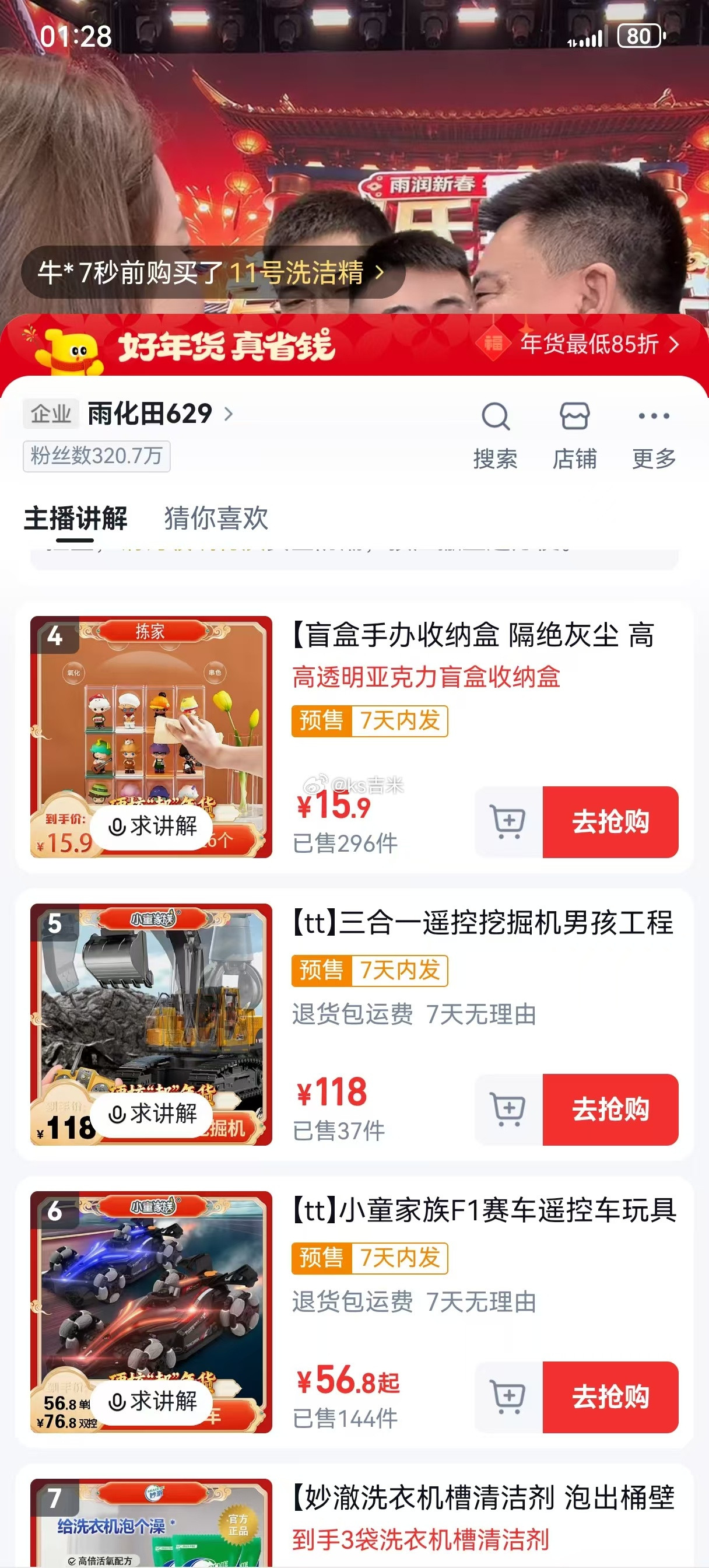Select the 主播讲解 tab
This screenshot has height=1568, width=709.
(x=75, y=519)
